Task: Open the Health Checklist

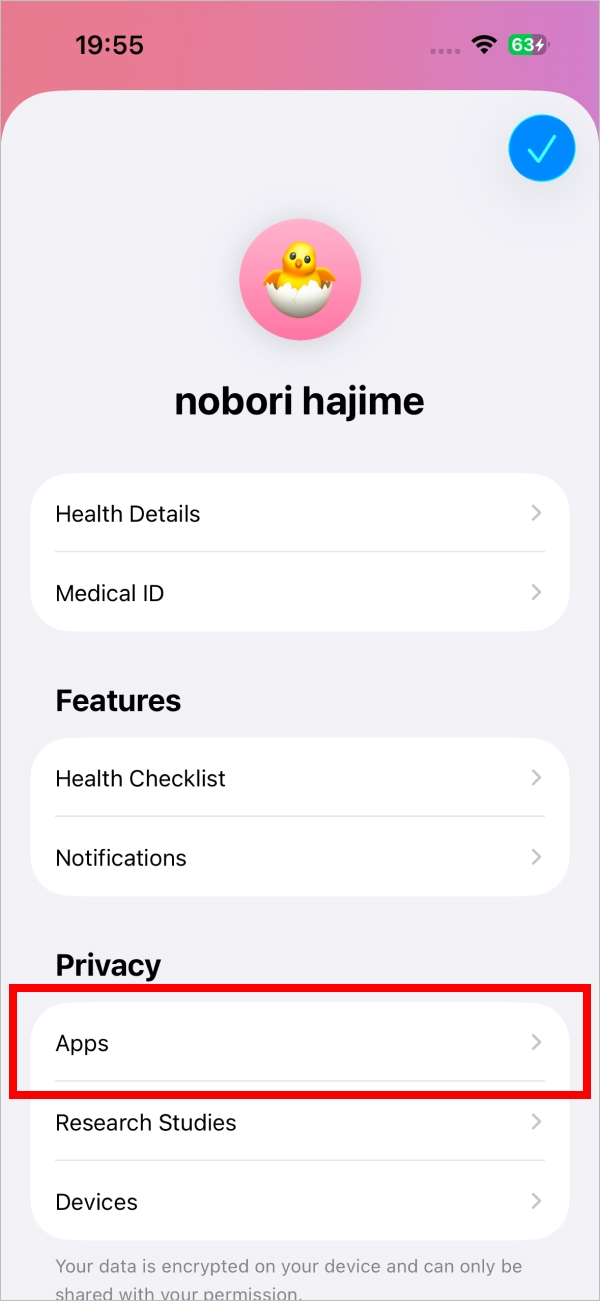Action: 299,778
